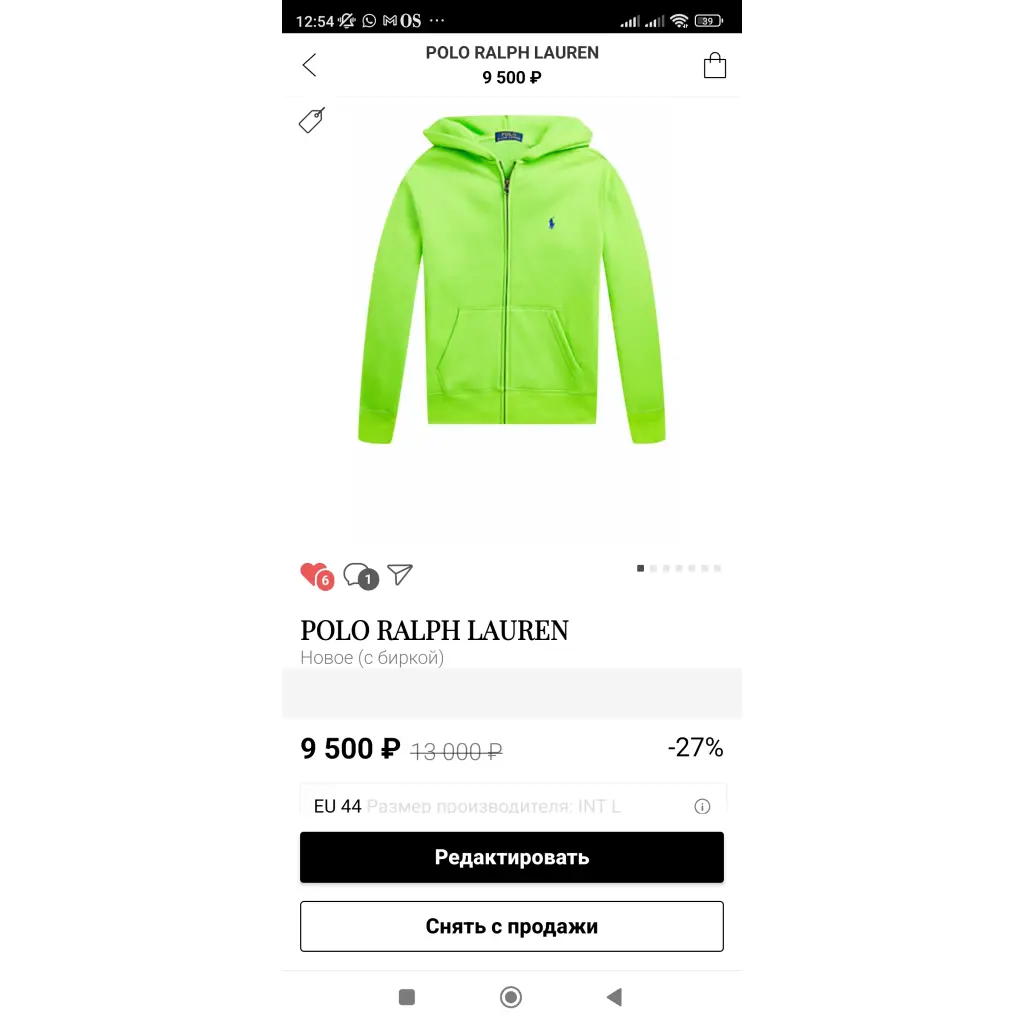Open system recent apps

click(407, 997)
